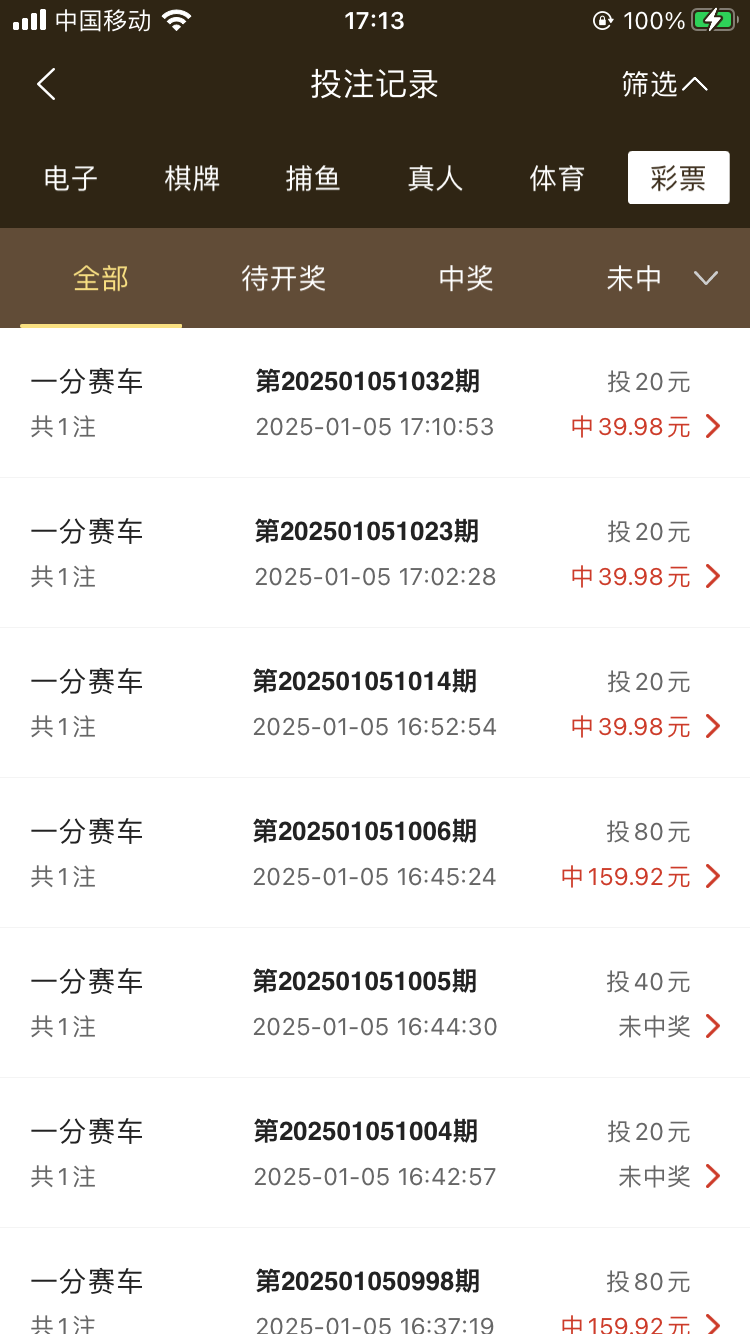This screenshot has width=750, height=1334.
Task: Go back from 投注记录 page
Action: tap(46, 84)
